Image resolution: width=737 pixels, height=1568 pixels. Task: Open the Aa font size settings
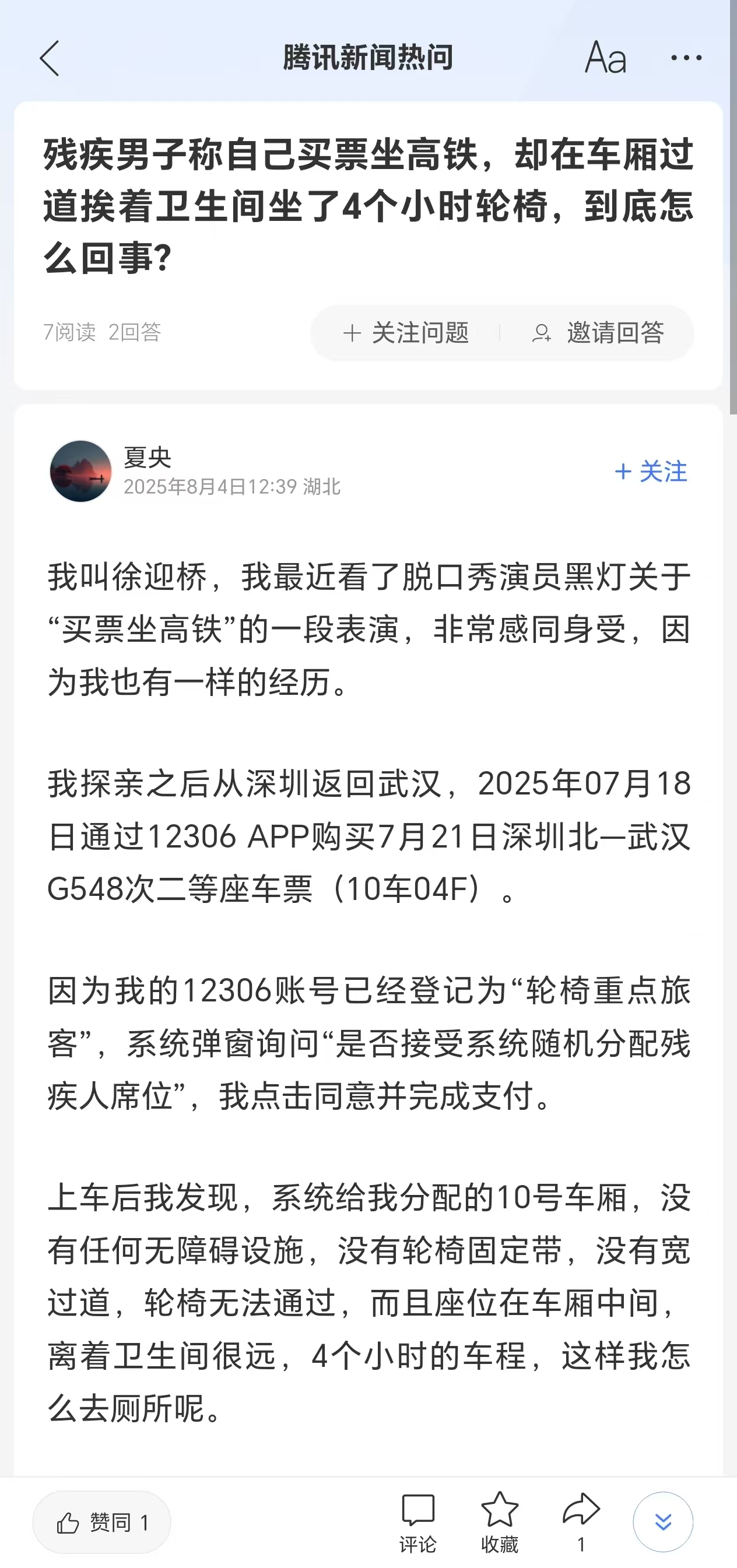[x=605, y=58]
